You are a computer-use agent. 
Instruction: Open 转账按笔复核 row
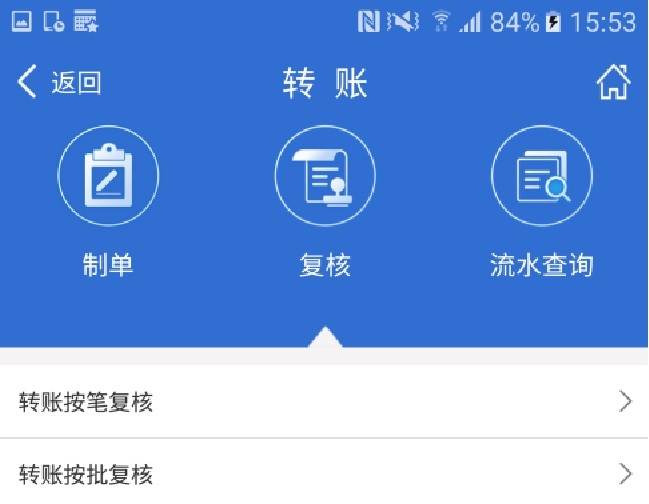point(324,403)
